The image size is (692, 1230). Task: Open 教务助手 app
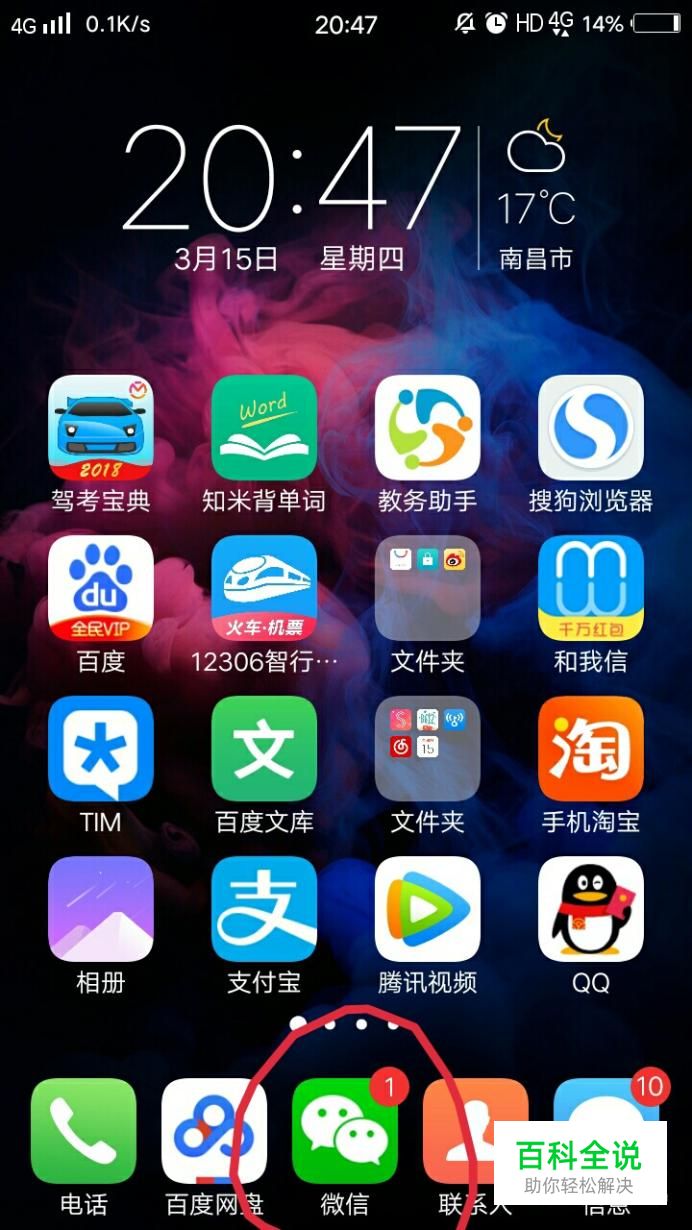point(427,428)
